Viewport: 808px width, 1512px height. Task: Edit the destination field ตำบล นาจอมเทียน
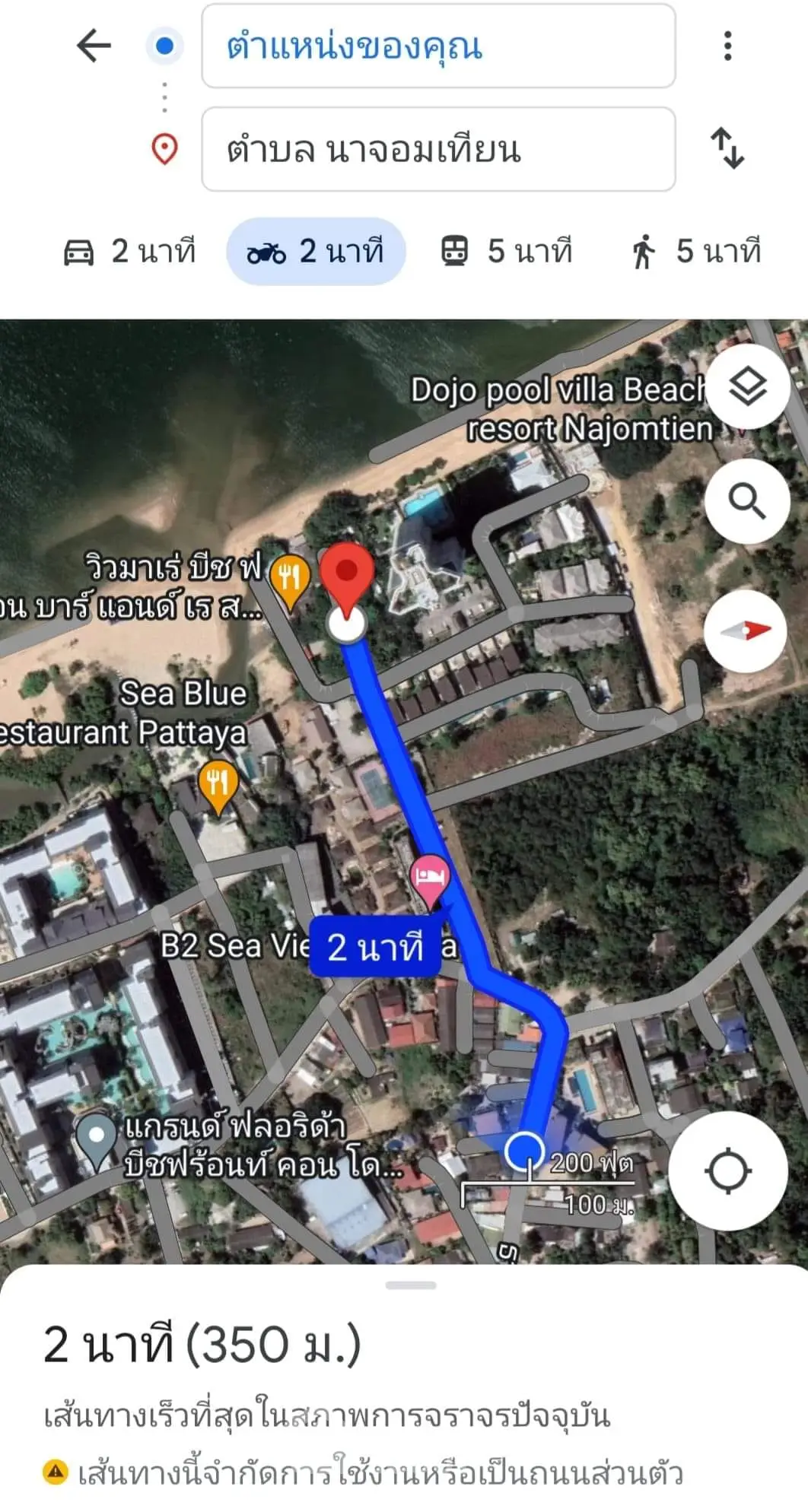(438, 149)
